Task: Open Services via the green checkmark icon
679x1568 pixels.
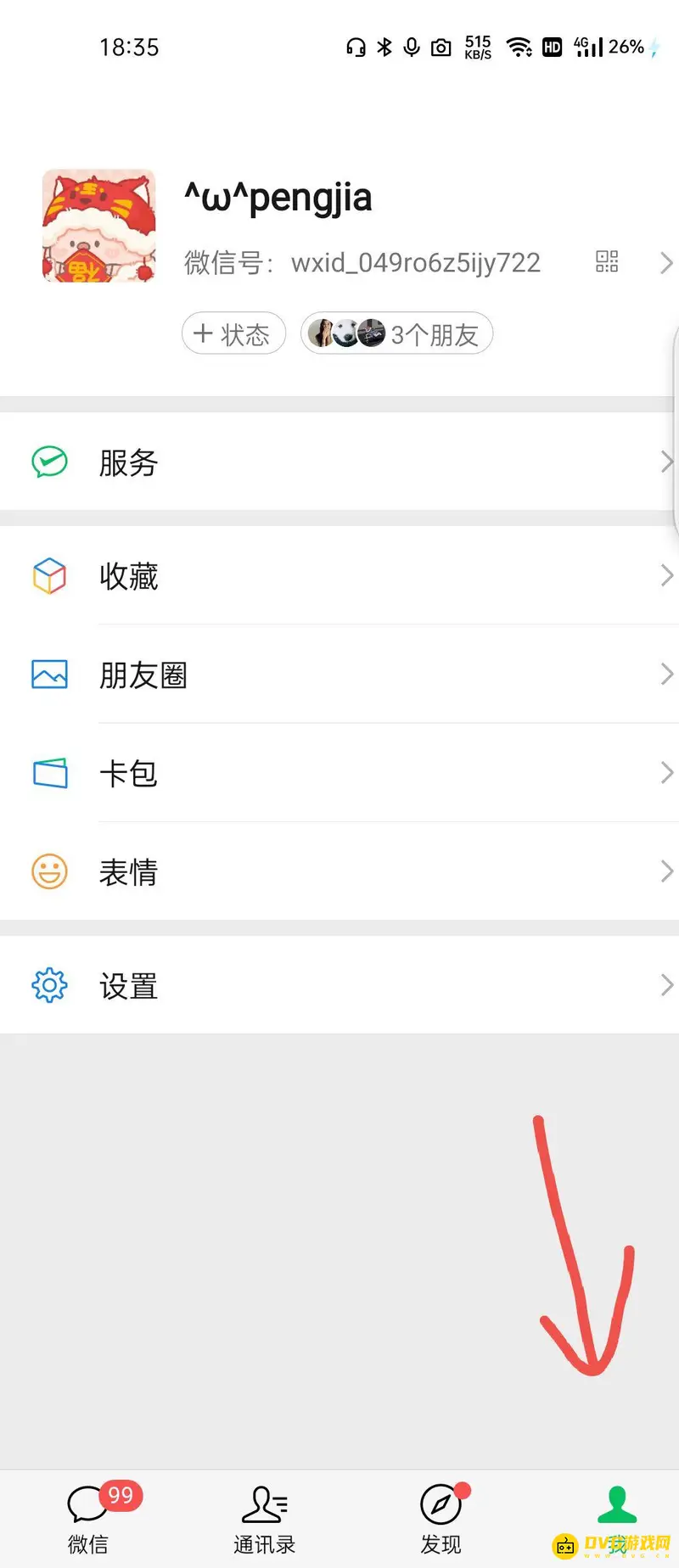Action: click(49, 462)
